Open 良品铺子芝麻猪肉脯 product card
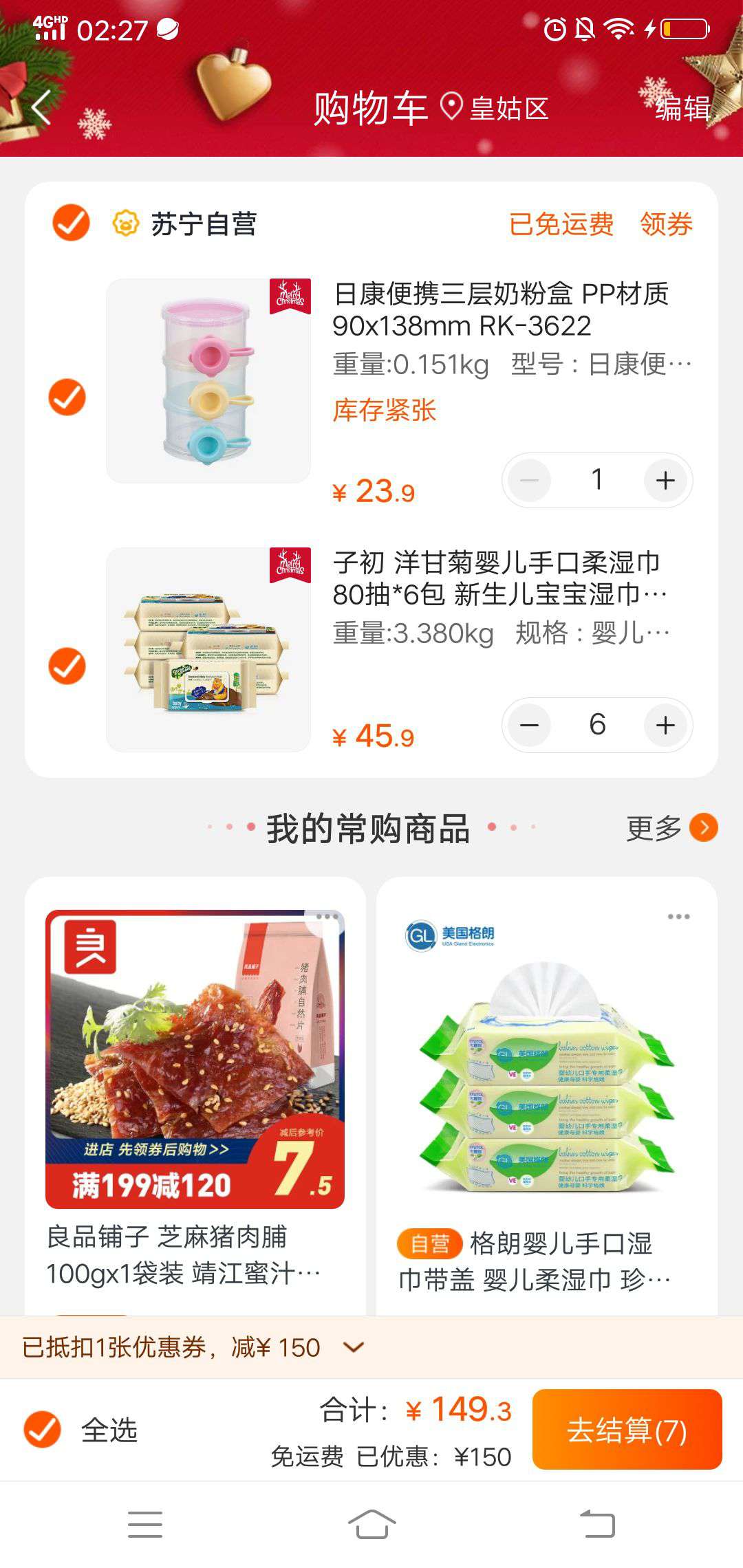 pos(195,1100)
